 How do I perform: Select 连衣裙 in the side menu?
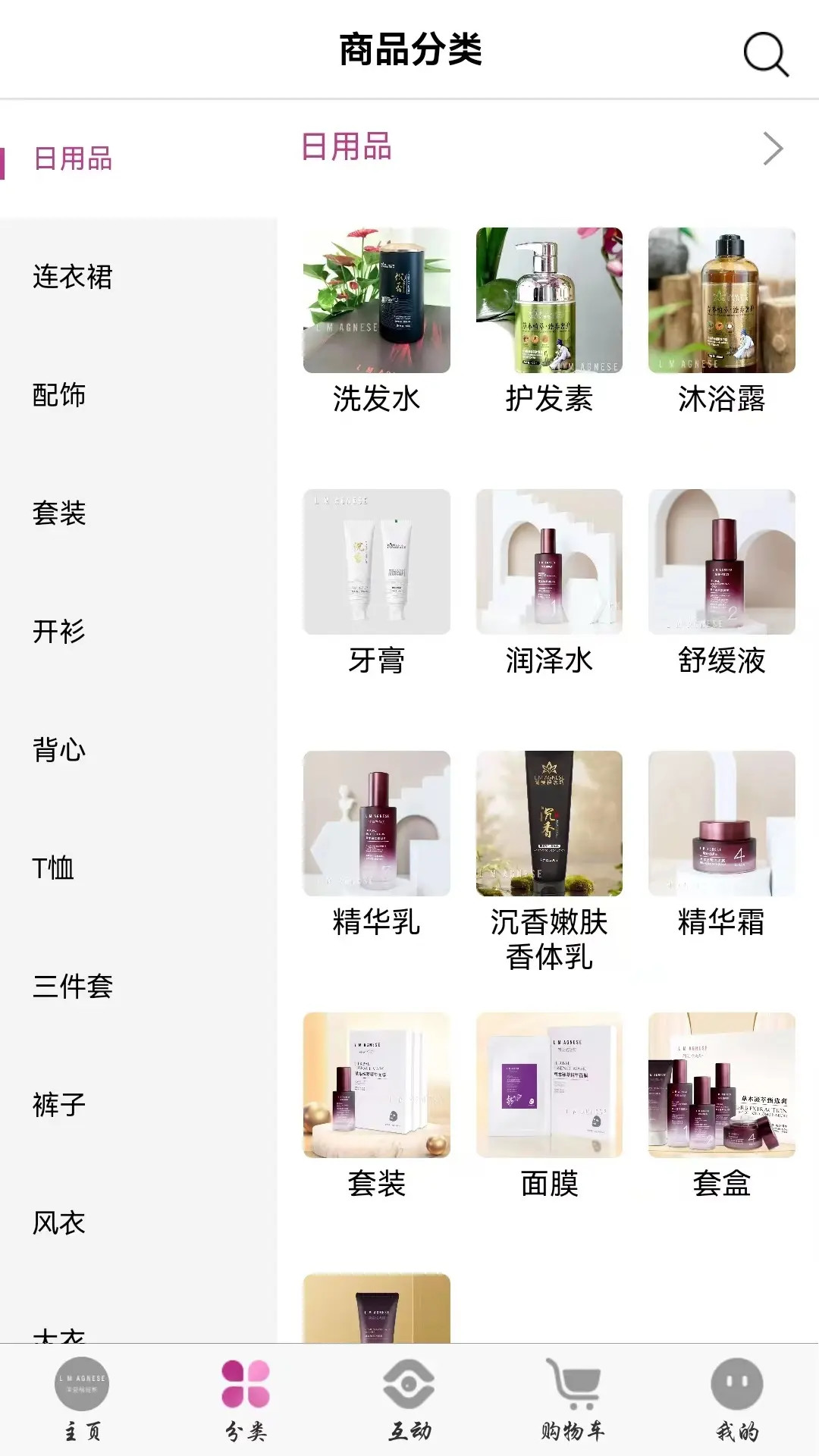[73, 277]
